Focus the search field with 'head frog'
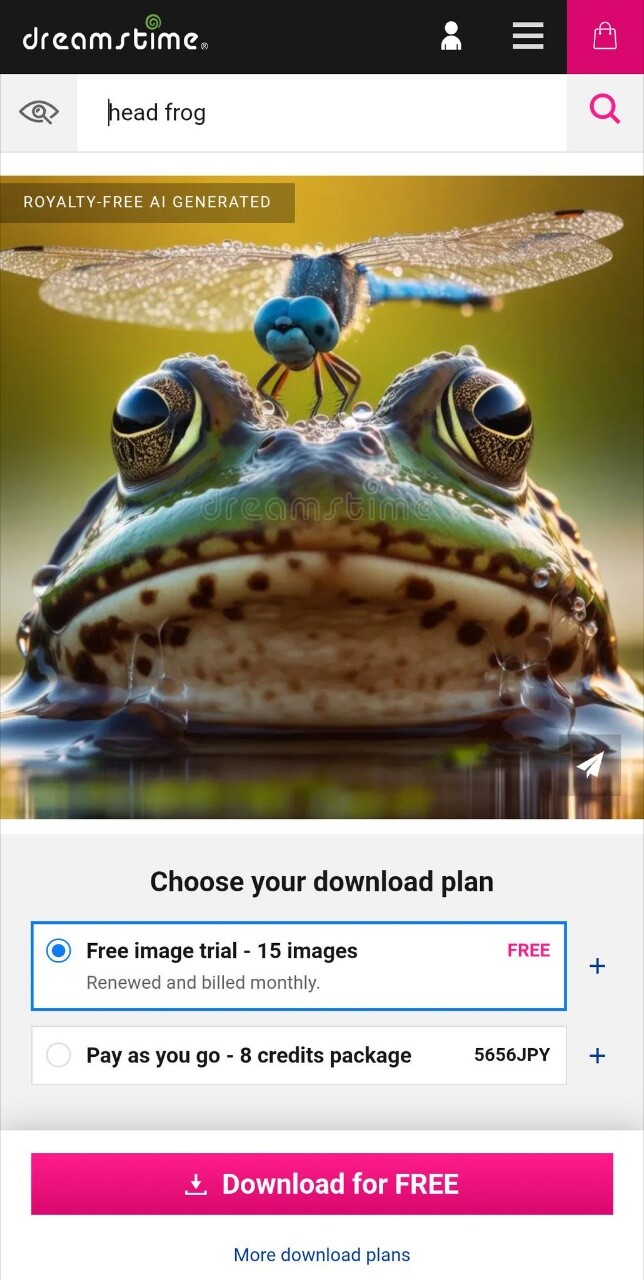 click(x=320, y=112)
